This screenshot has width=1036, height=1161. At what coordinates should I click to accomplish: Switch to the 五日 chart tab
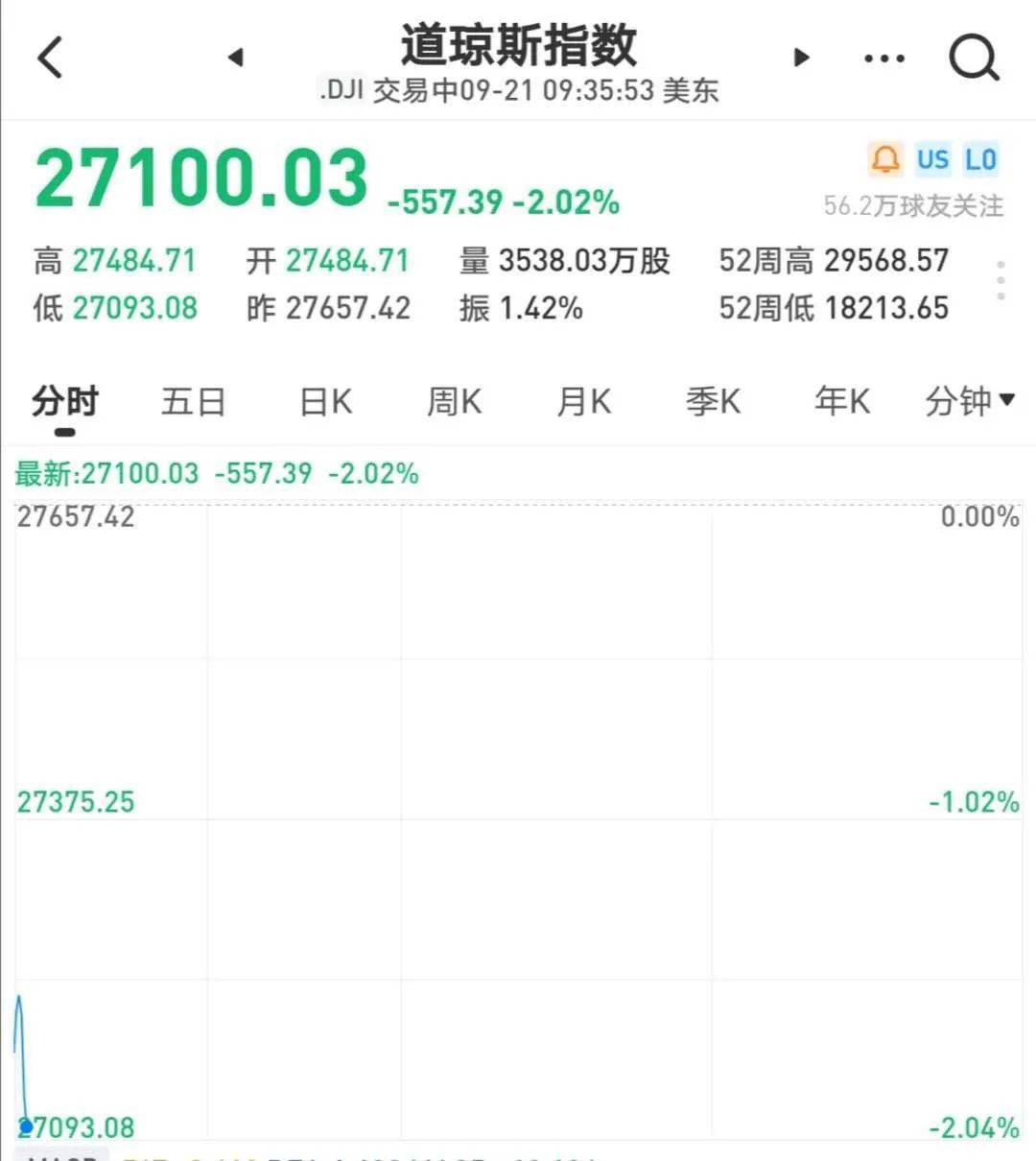coord(193,401)
